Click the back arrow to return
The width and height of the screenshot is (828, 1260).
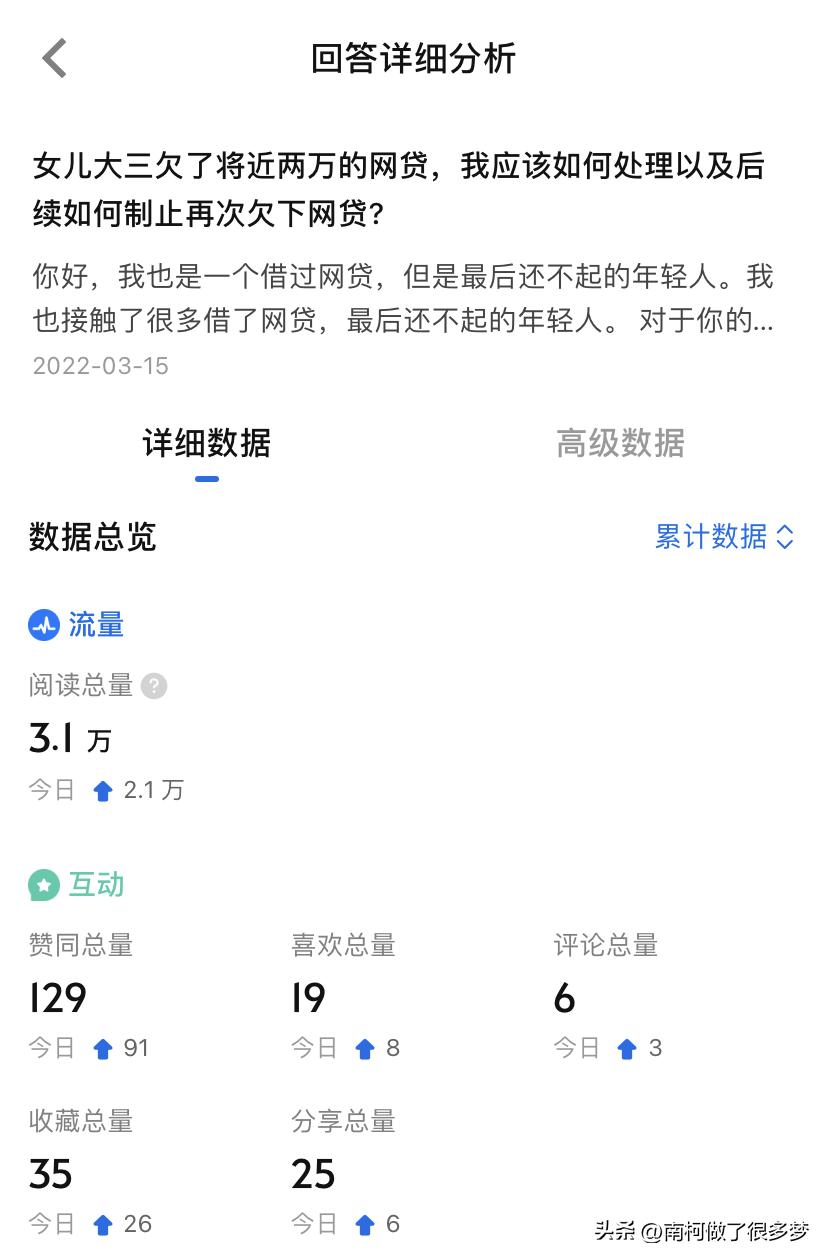[55, 57]
